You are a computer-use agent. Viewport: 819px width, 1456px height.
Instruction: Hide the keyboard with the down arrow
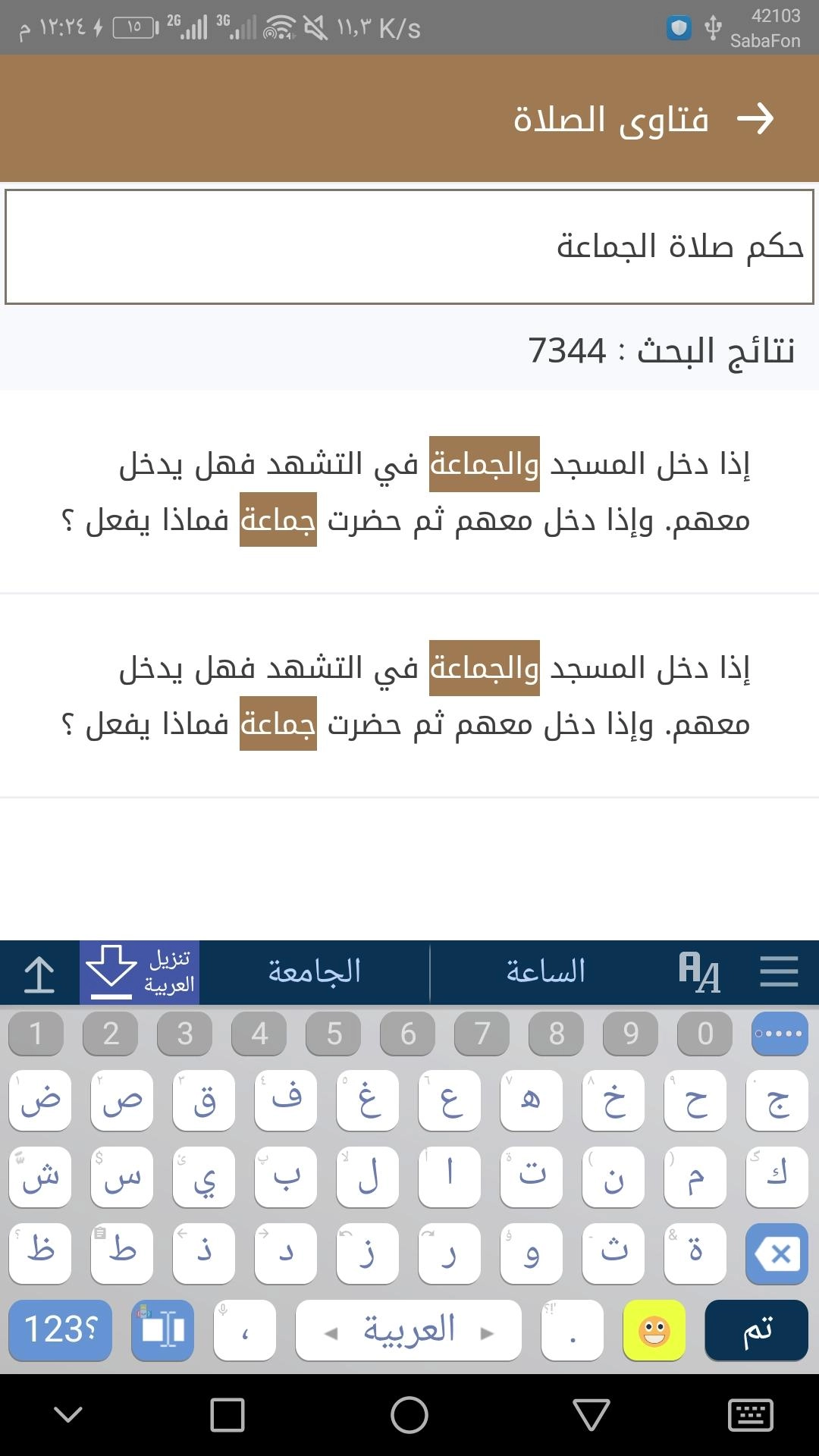click(x=68, y=1415)
